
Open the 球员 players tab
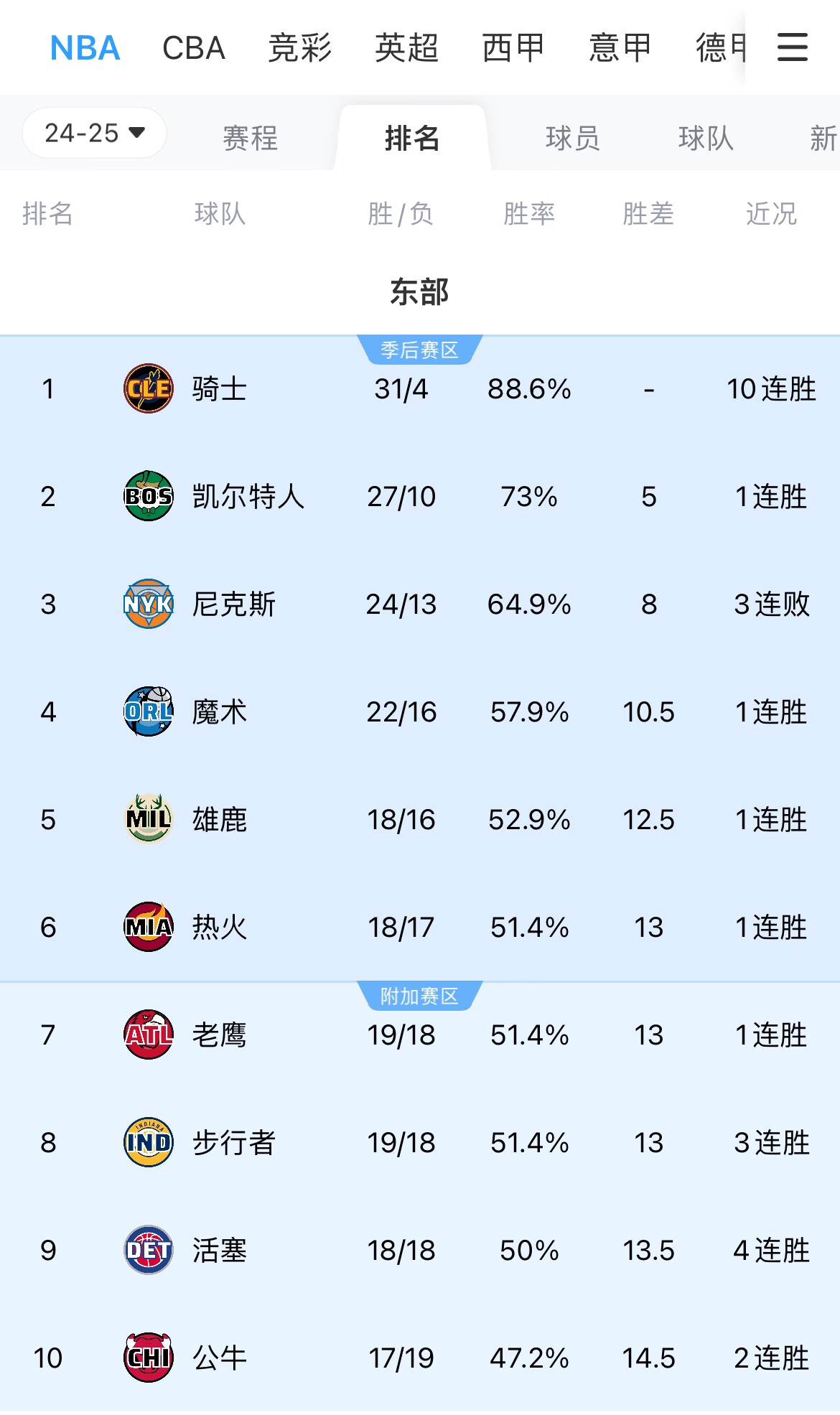tap(572, 138)
